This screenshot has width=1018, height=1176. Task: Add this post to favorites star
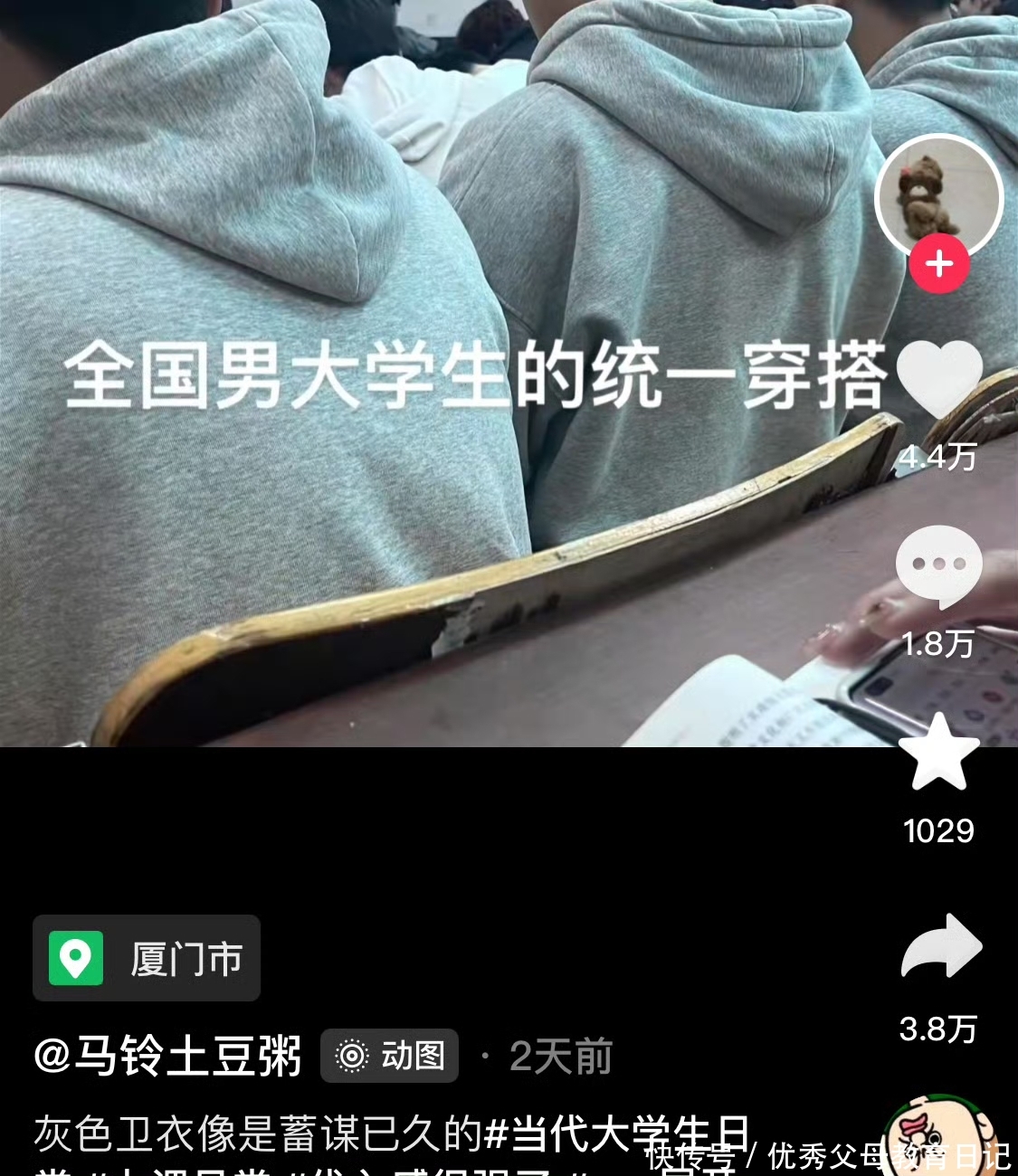coord(939,753)
